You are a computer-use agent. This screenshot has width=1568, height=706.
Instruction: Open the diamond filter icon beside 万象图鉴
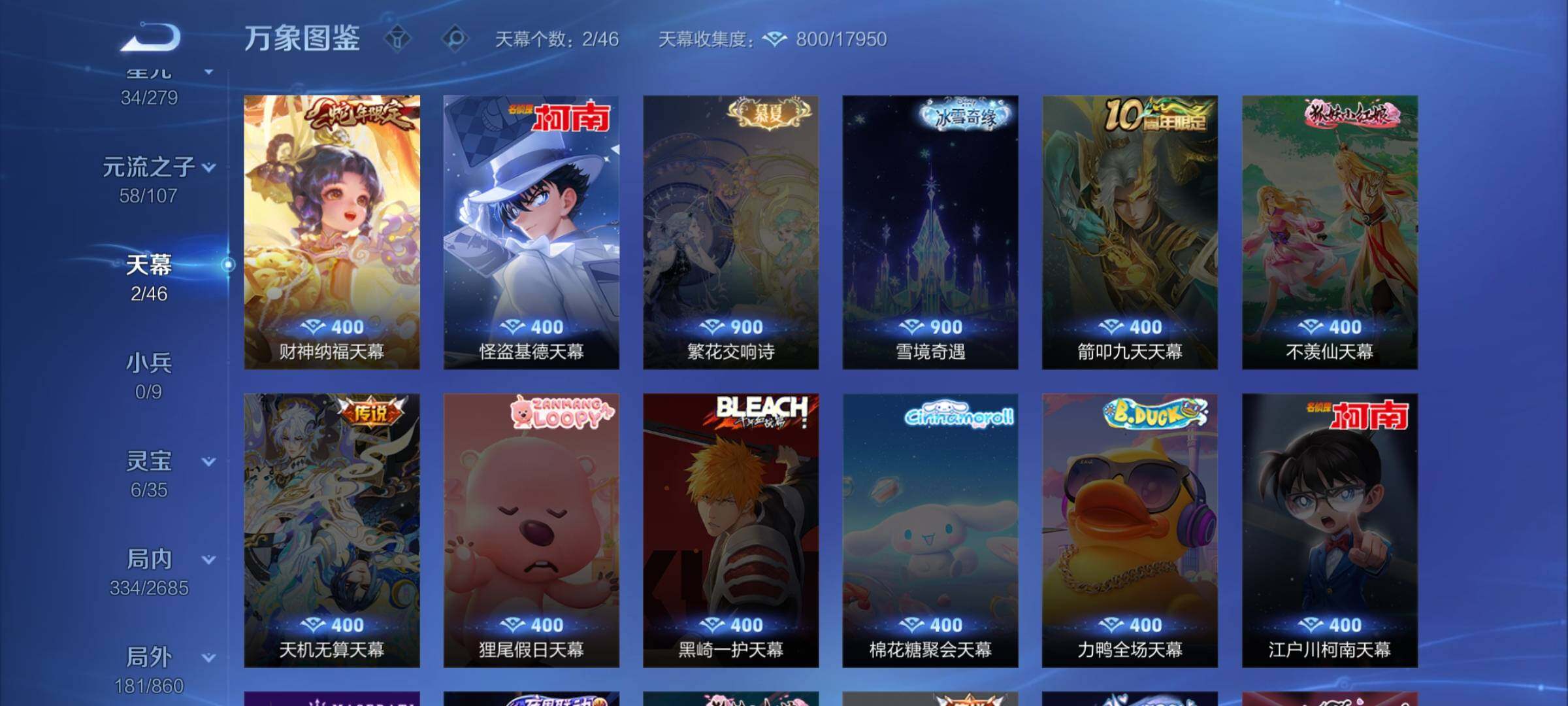tap(397, 39)
